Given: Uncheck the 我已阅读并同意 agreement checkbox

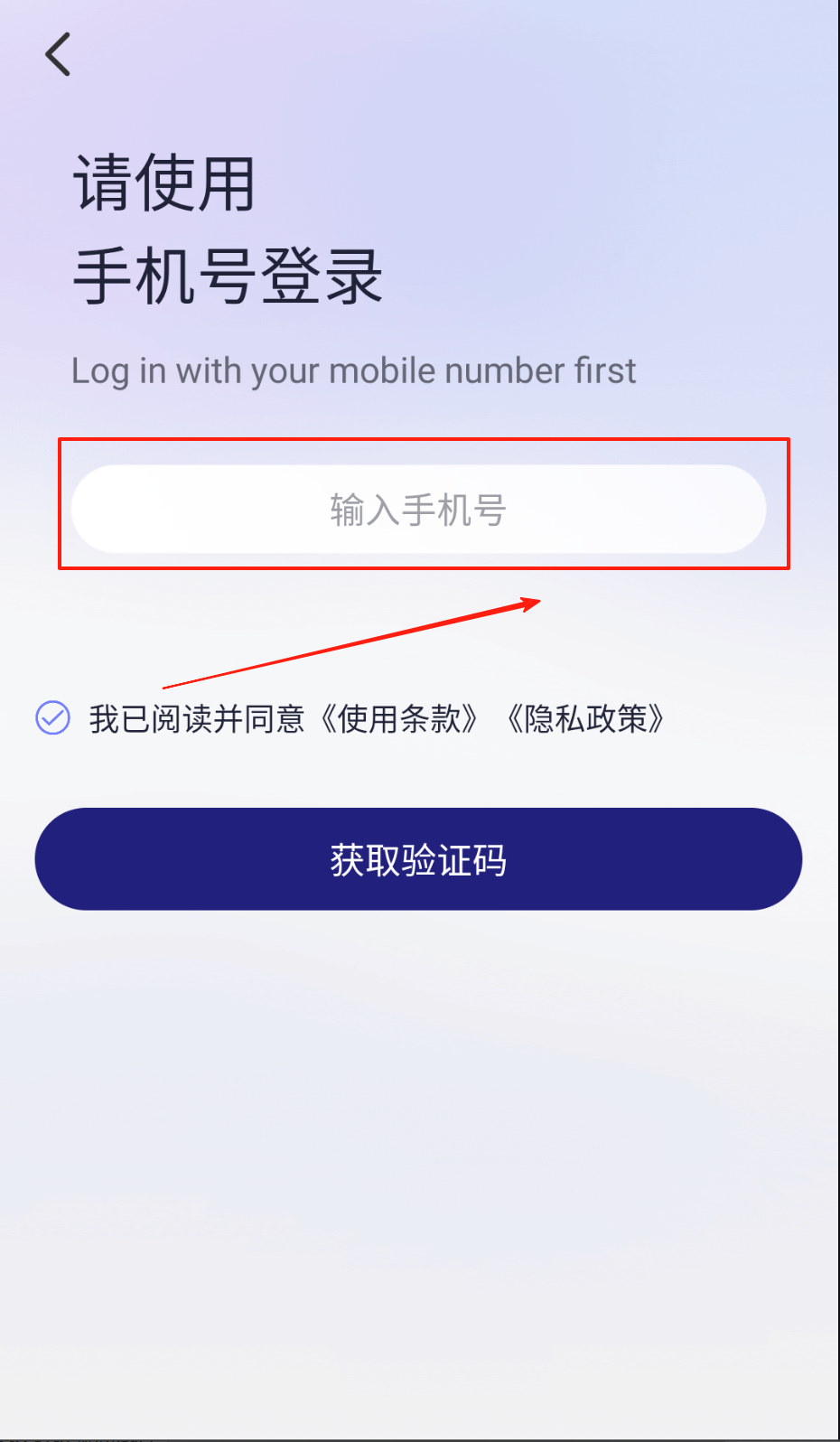Looking at the screenshot, I should 52,718.
